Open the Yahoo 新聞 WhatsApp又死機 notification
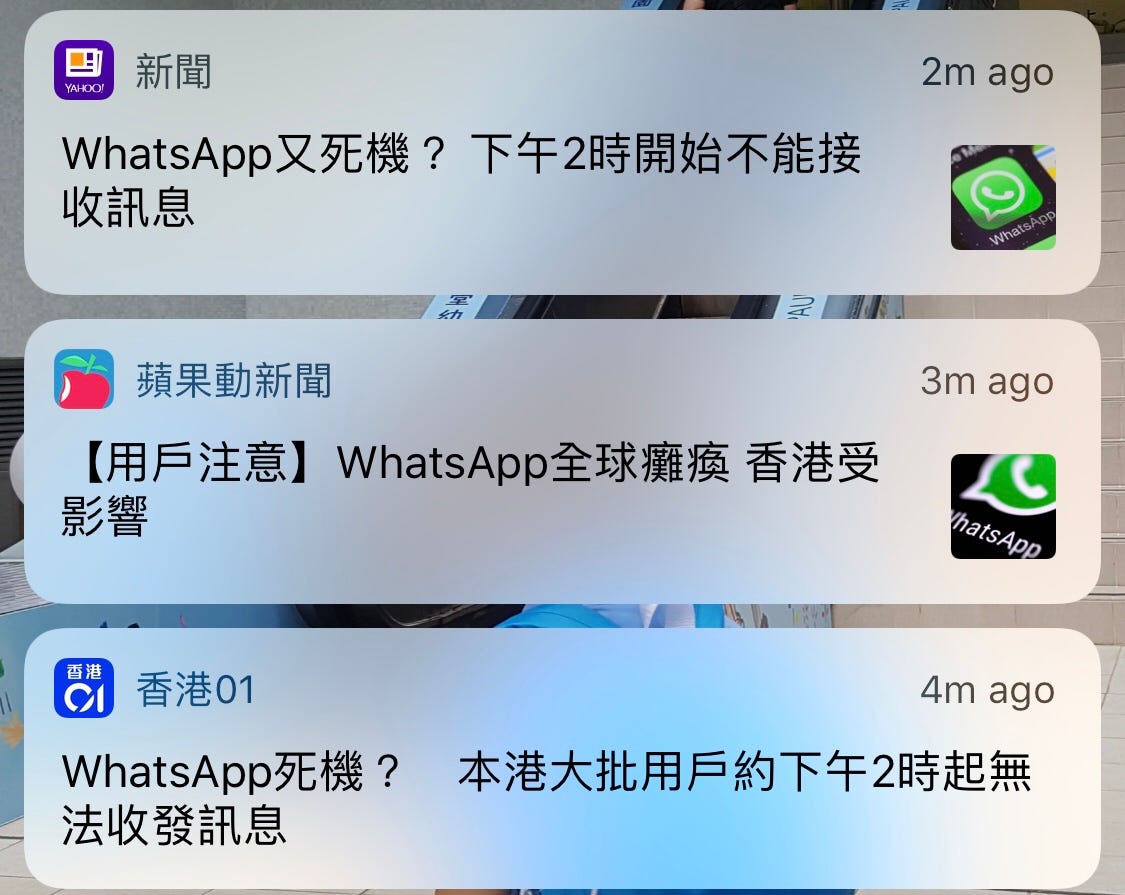 460,180
